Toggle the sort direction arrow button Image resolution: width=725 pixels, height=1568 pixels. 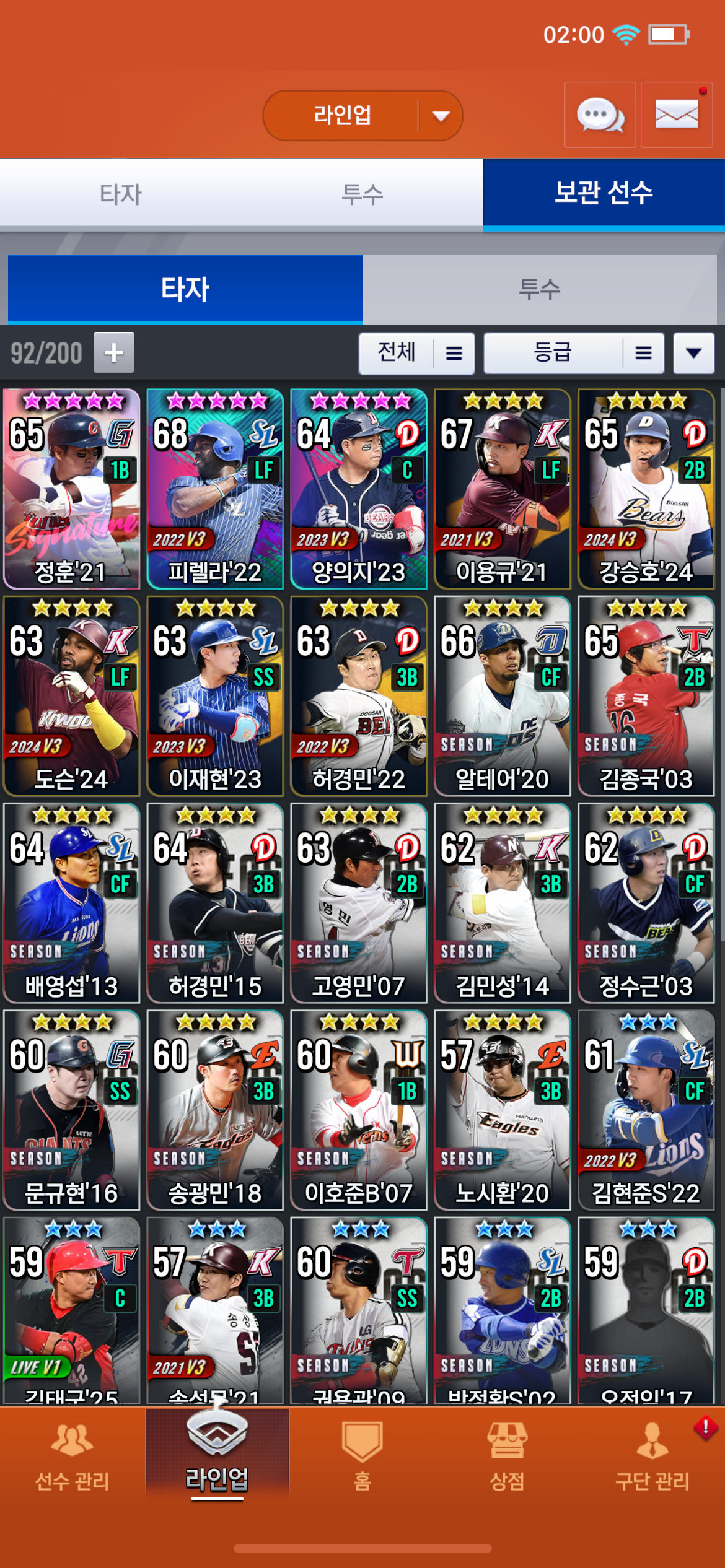[x=693, y=353]
